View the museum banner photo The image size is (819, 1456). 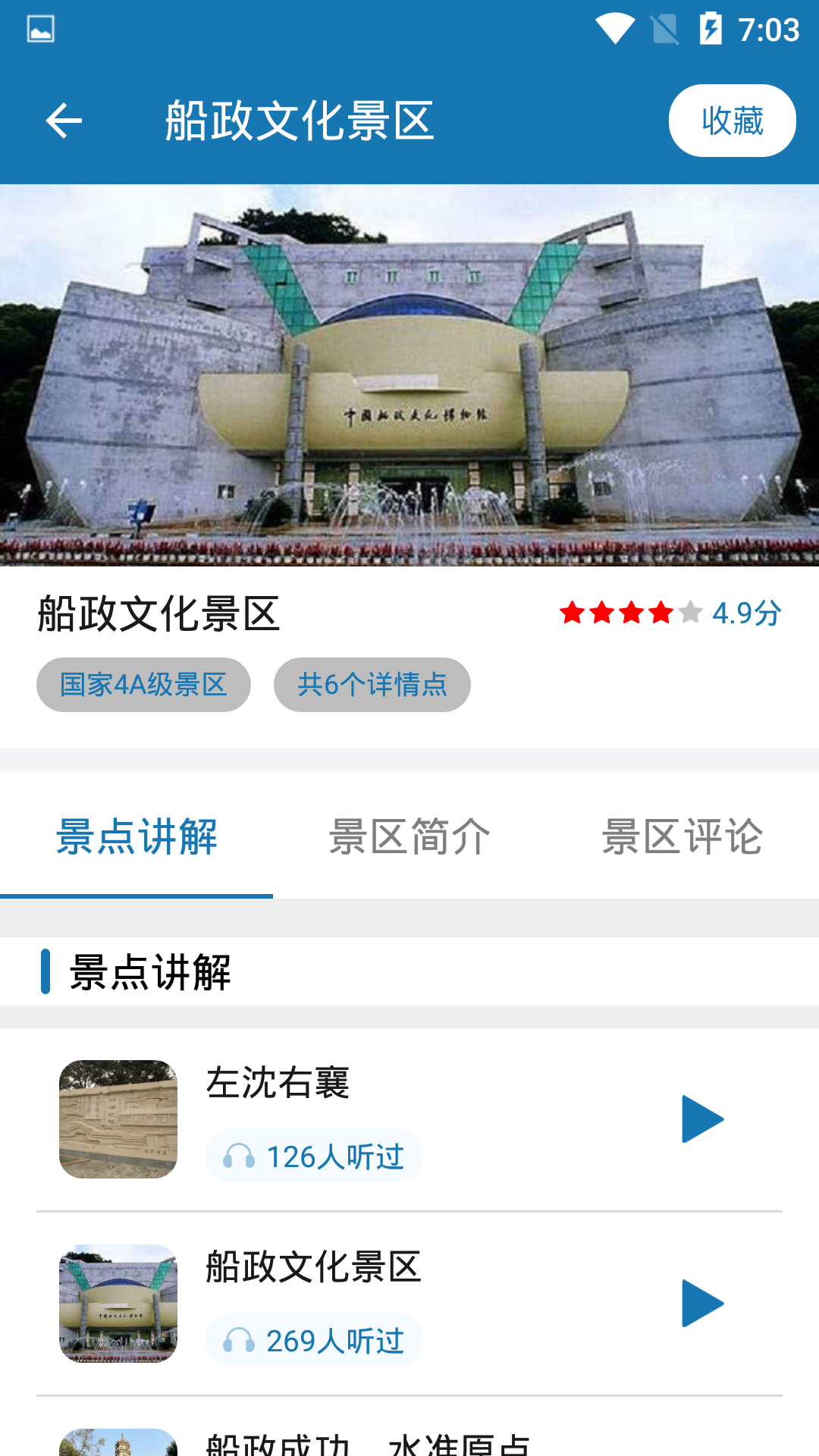(409, 375)
